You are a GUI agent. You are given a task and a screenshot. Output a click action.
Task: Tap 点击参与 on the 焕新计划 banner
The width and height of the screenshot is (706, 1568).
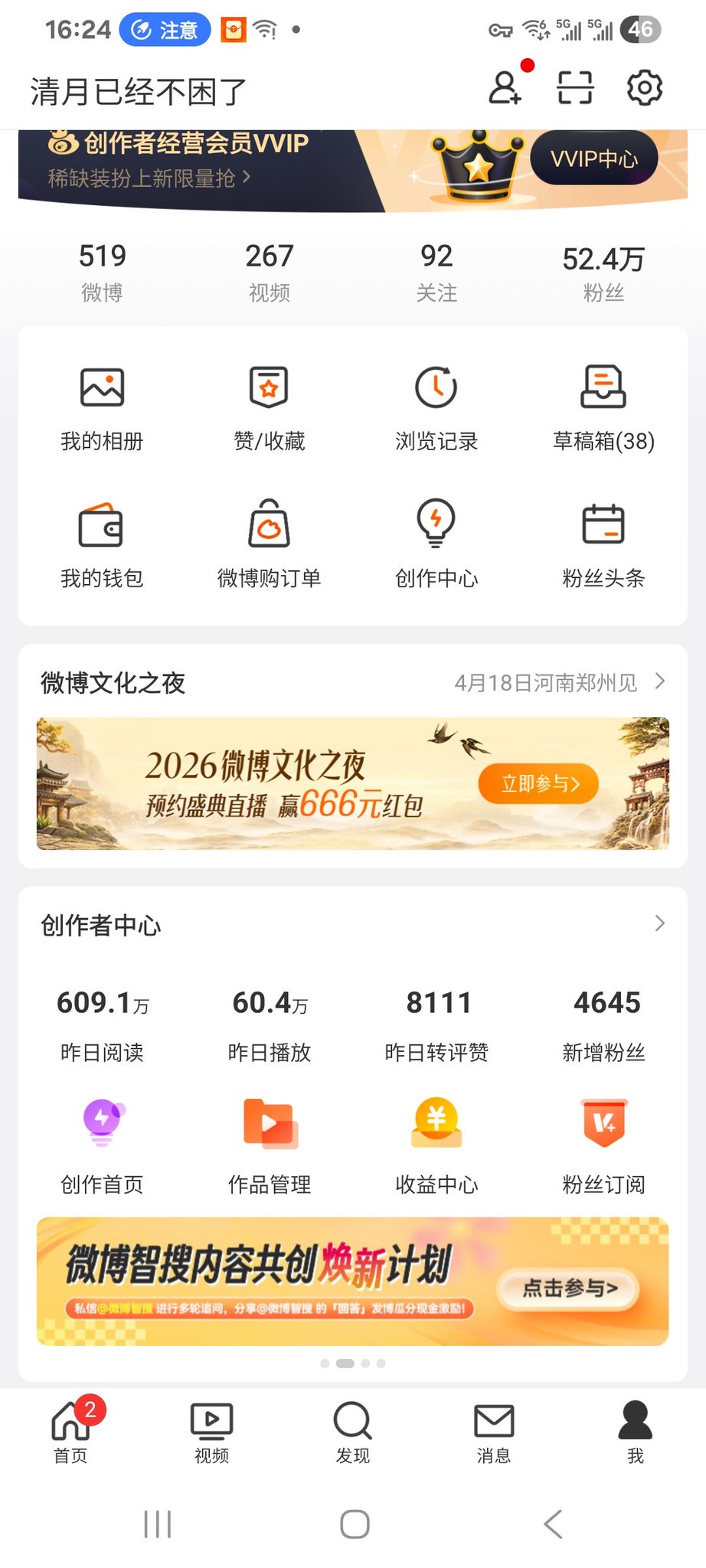[569, 1289]
